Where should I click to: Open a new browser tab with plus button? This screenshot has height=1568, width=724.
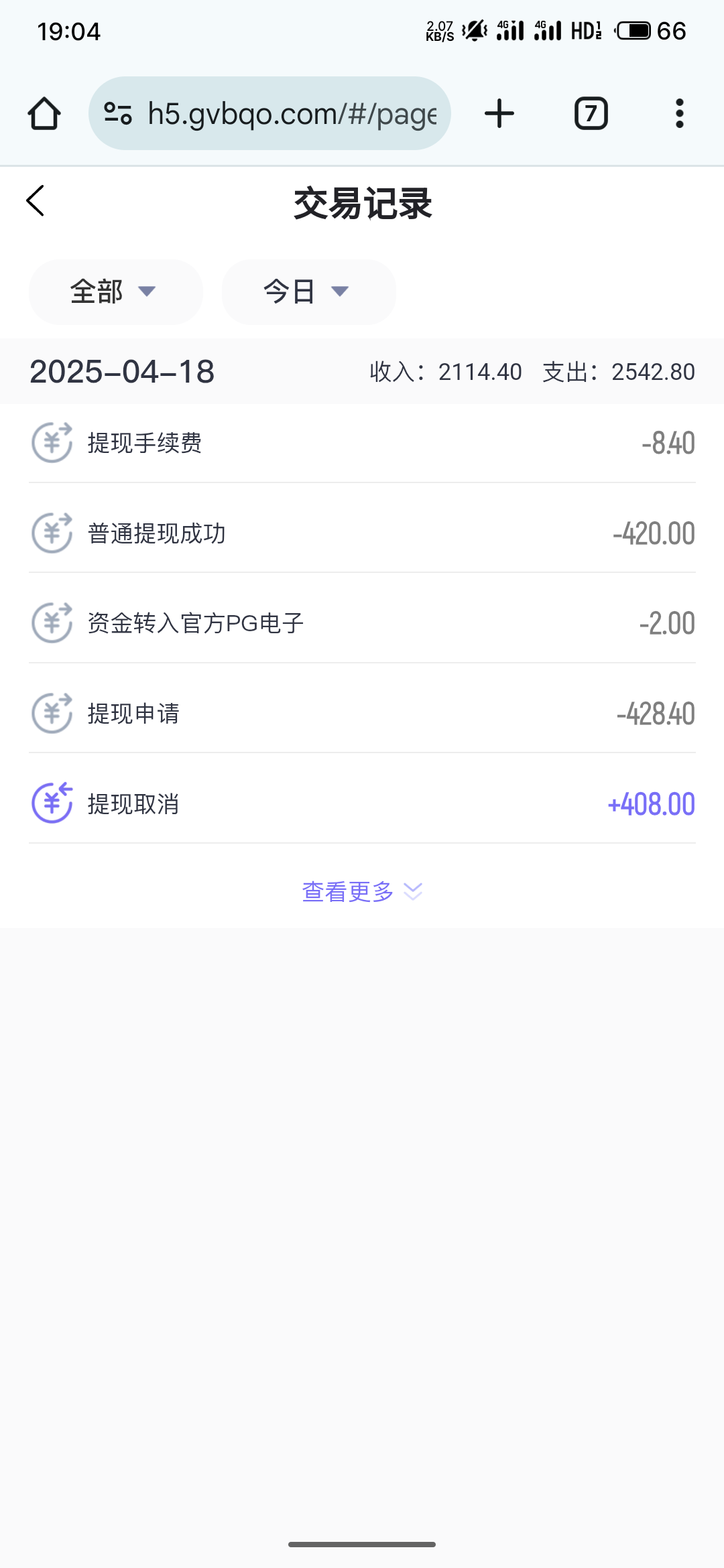tap(499, 113)
